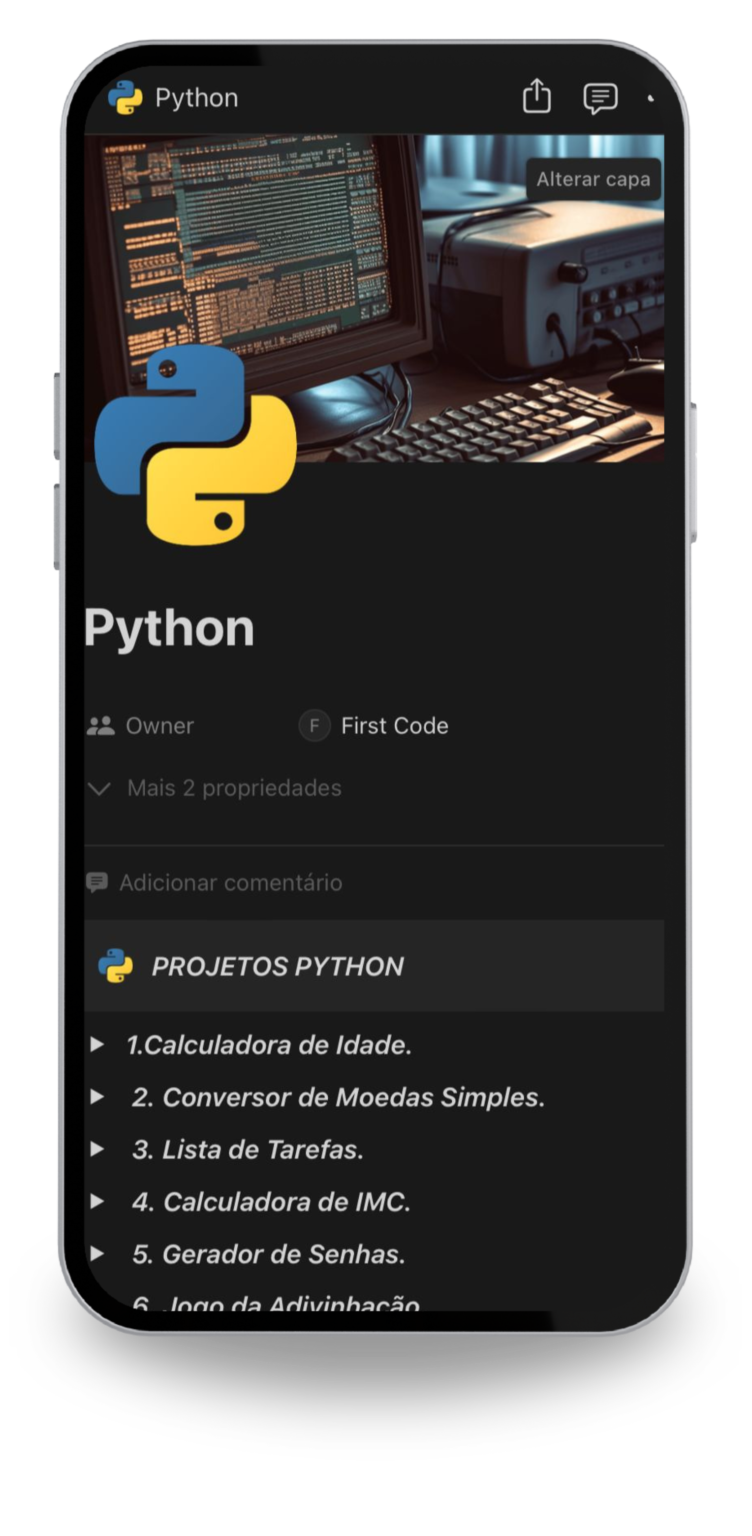Tap the Alterar capa button
This screenshot has height=1536, width=752.
pos(592,180)
